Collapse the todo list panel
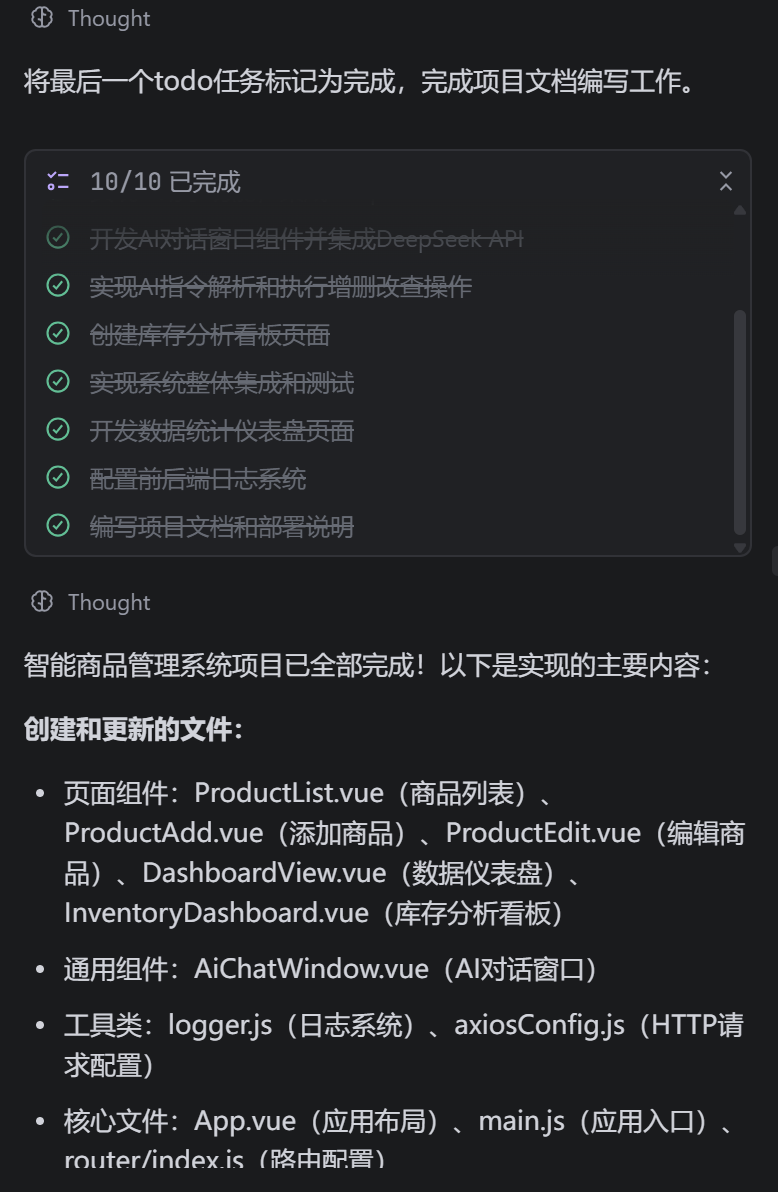Image resolution: width=778 pixels, height=1192 pixels. 725,181
